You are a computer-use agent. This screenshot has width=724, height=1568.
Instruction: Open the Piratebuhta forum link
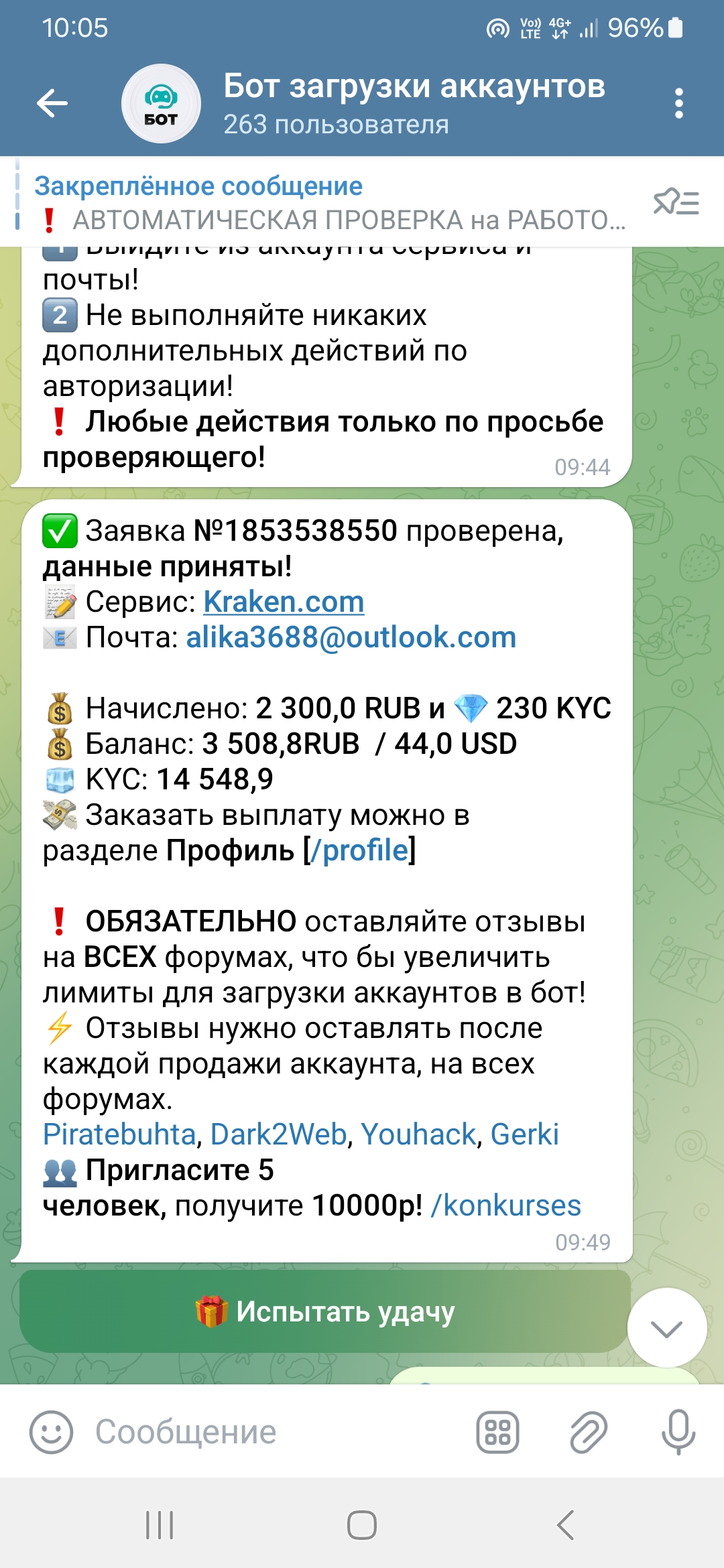(119, 1134)
